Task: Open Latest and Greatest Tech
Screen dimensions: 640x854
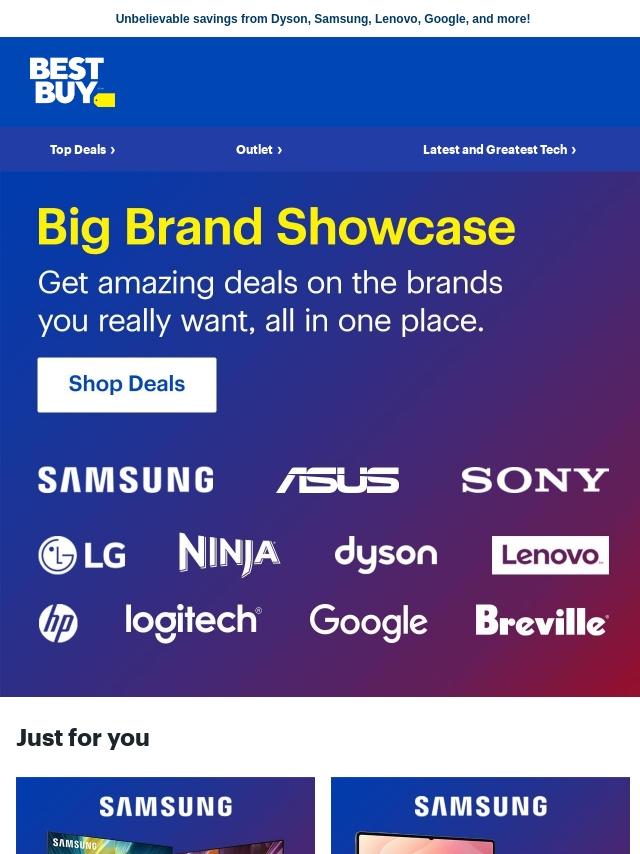Action: point(499,150)
